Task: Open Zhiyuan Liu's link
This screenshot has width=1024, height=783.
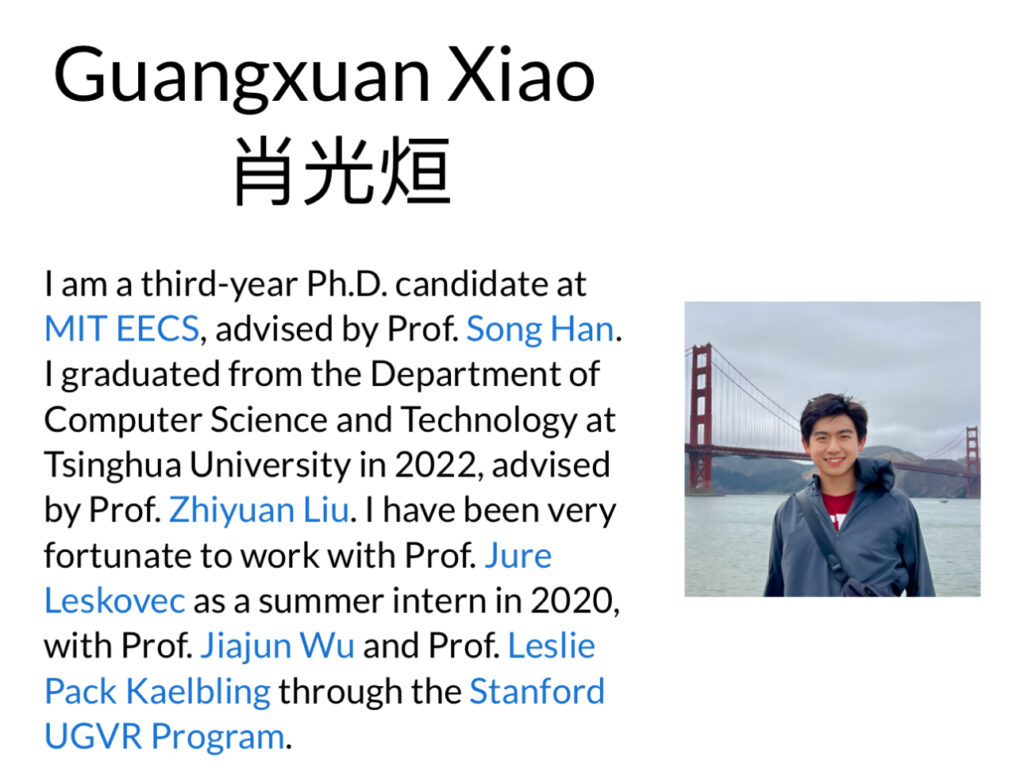Action: click(x=259, y=511)
